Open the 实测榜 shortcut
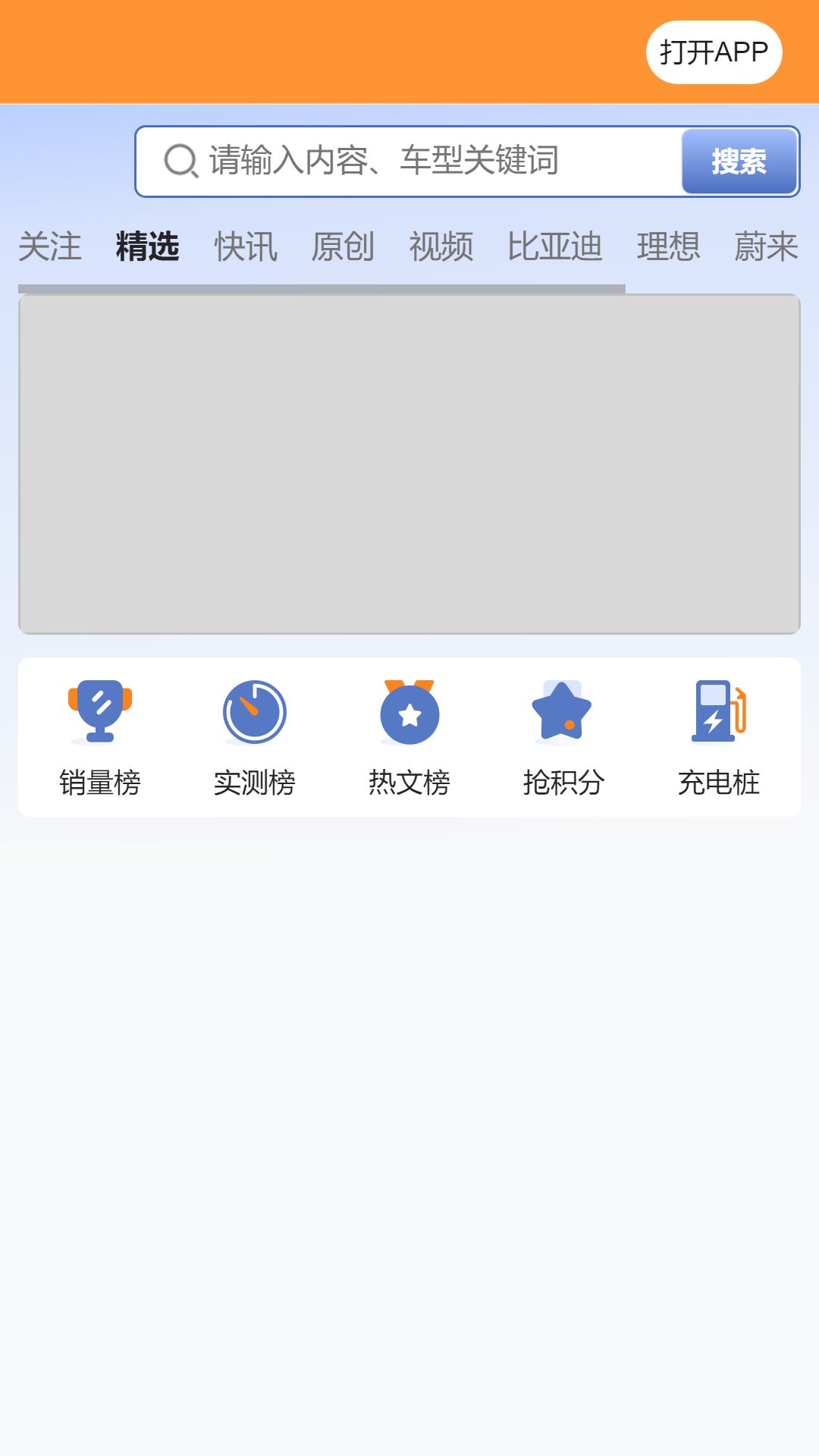Image resolution: width=819 pixels, height=1456 pixels. [255, 737]
